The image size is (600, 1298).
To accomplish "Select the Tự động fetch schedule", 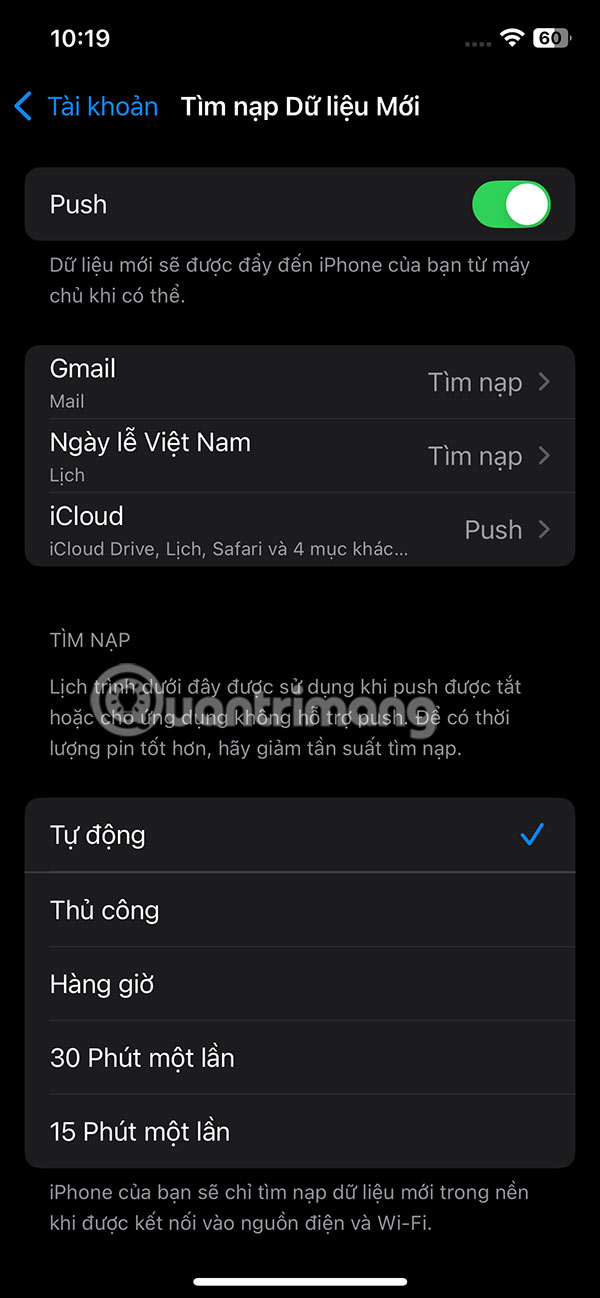I will coord(300,835).
